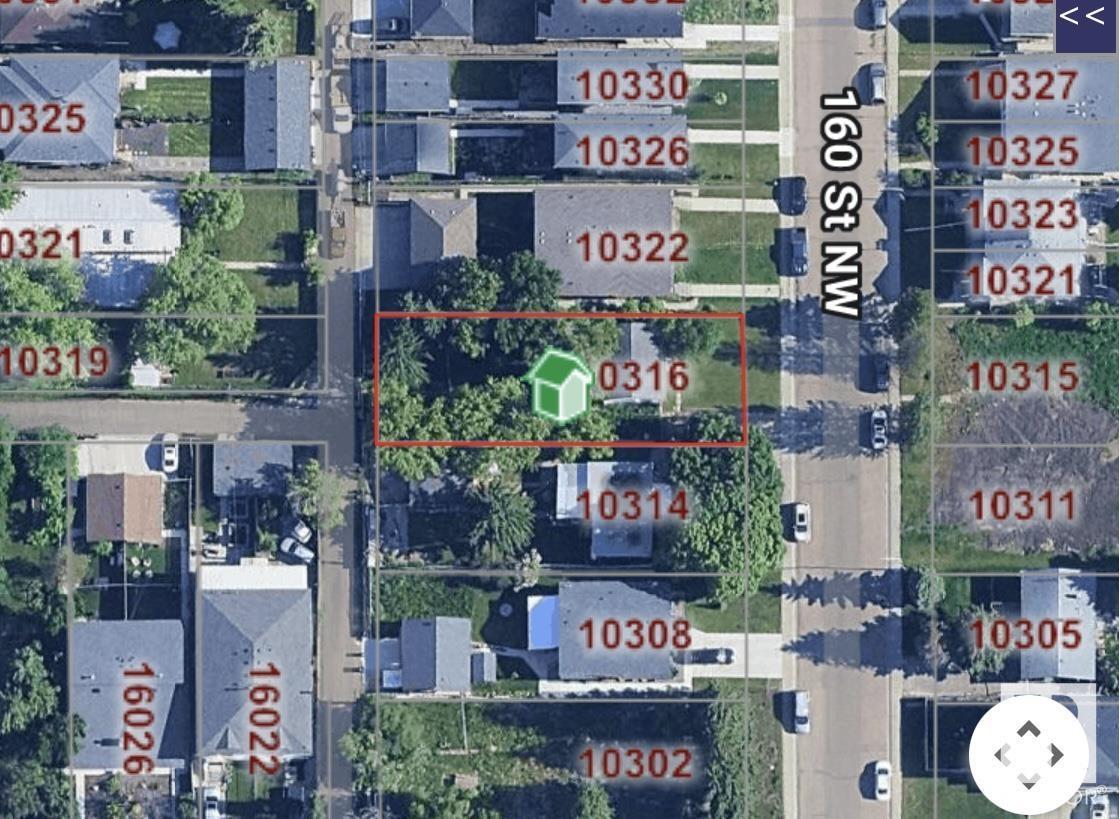Open the map pan navigation control
Viewport: 1120px width, 819px height.
pos(1029,755)
